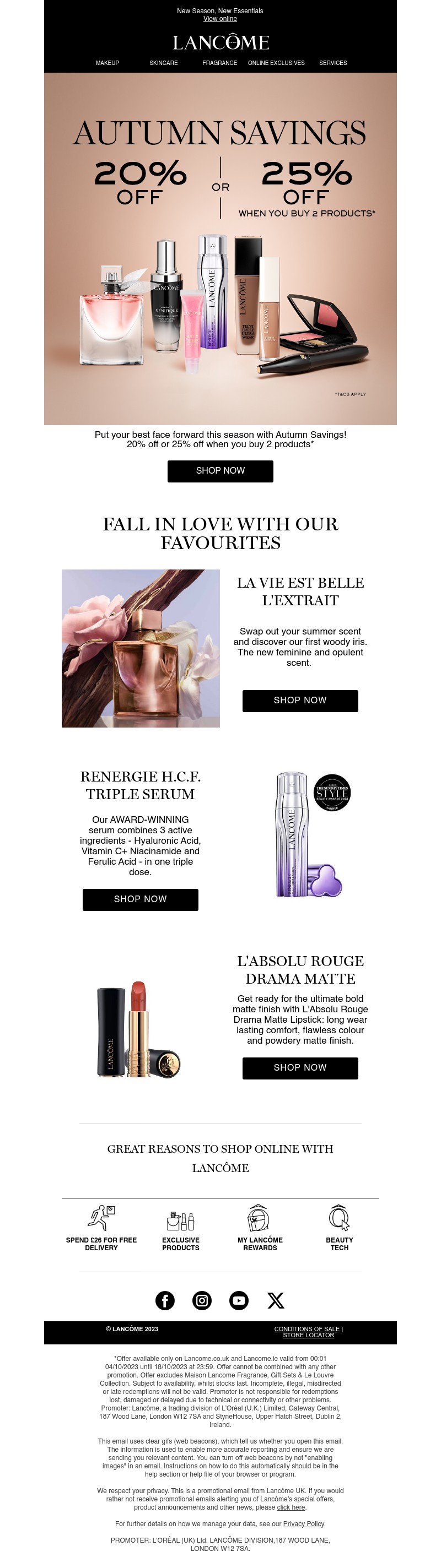Image resolution: width=441 pixels, height=1568 pixels.
Task: Read the Conditions of Sale
Action: pyautogui.click(x=306, y=1329)
